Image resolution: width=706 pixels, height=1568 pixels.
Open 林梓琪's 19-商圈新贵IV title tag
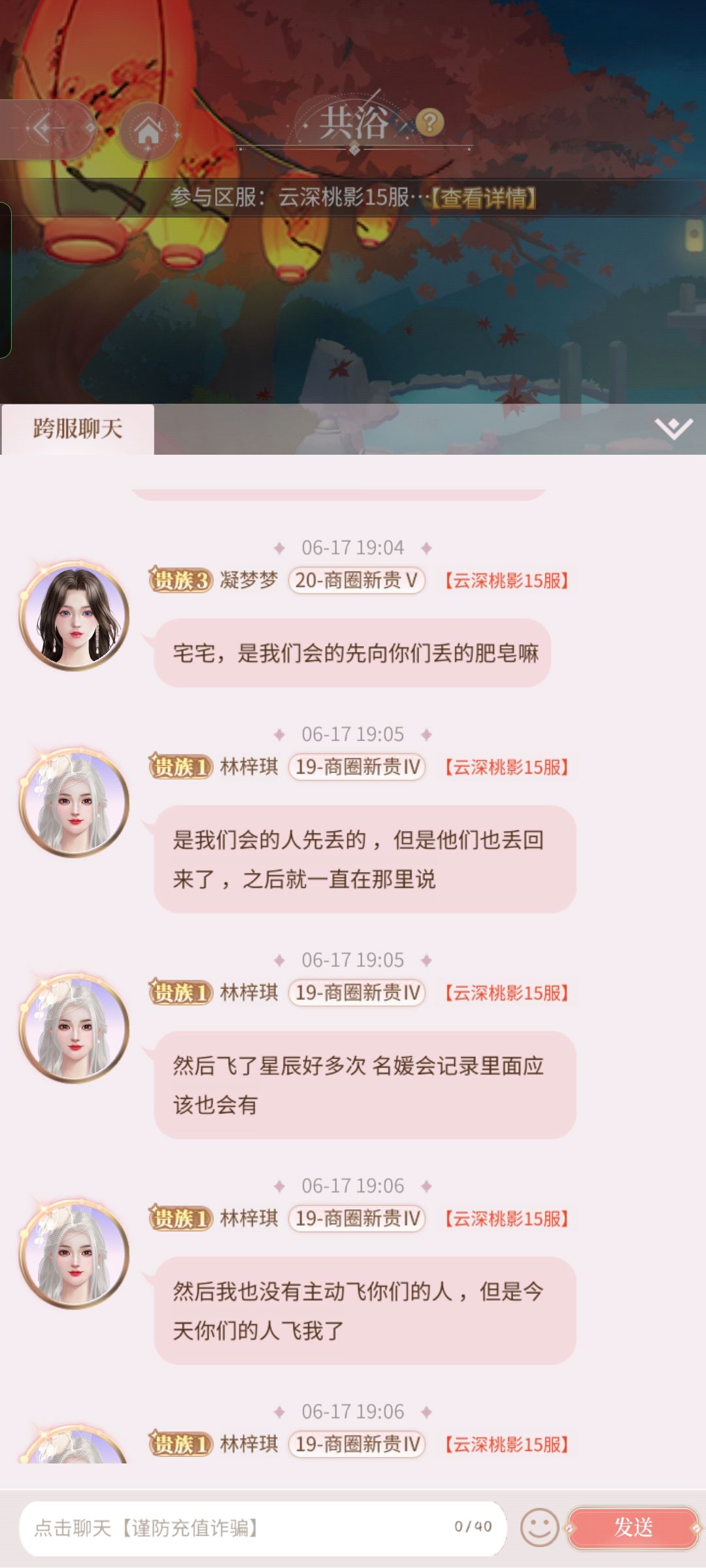pos(358,768)
